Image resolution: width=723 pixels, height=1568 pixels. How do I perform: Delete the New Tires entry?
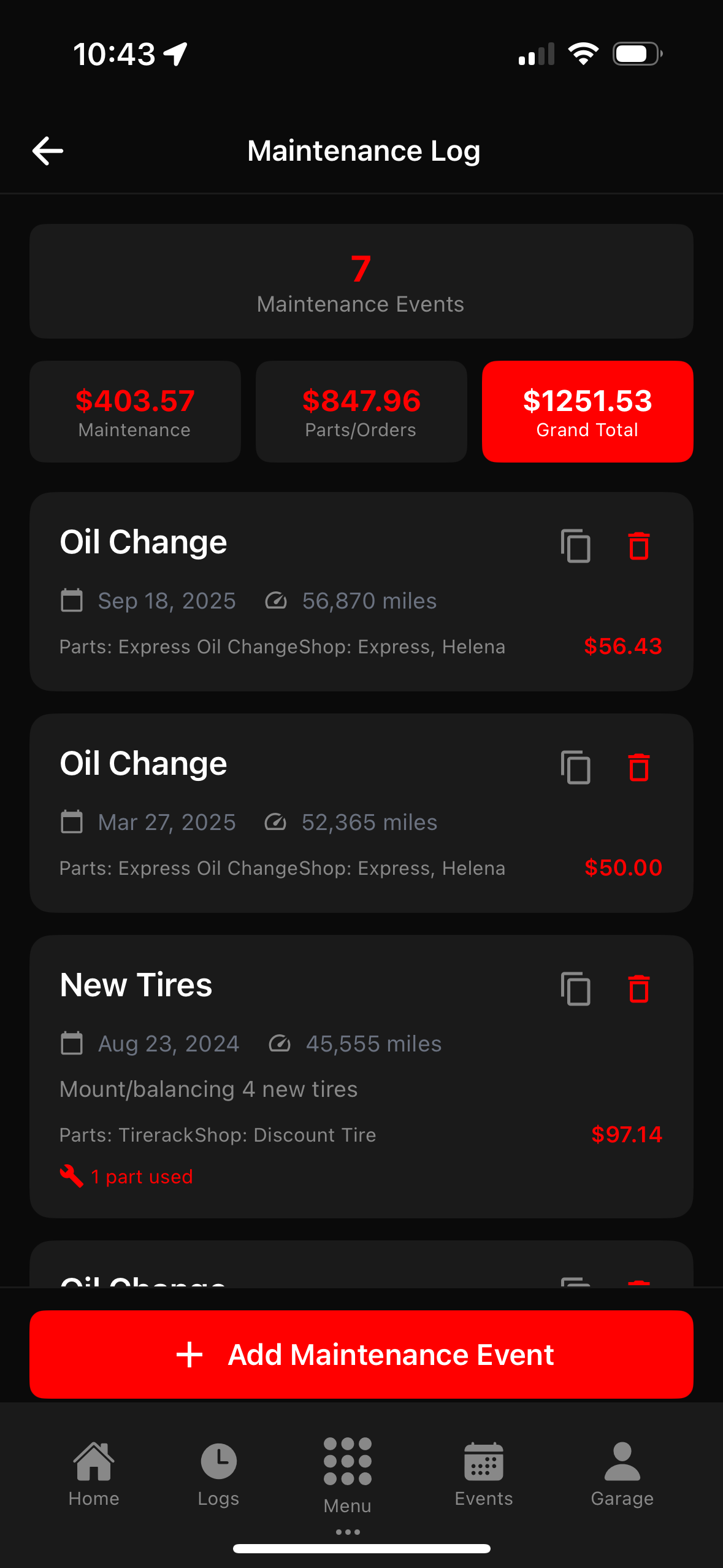[638, 988]
